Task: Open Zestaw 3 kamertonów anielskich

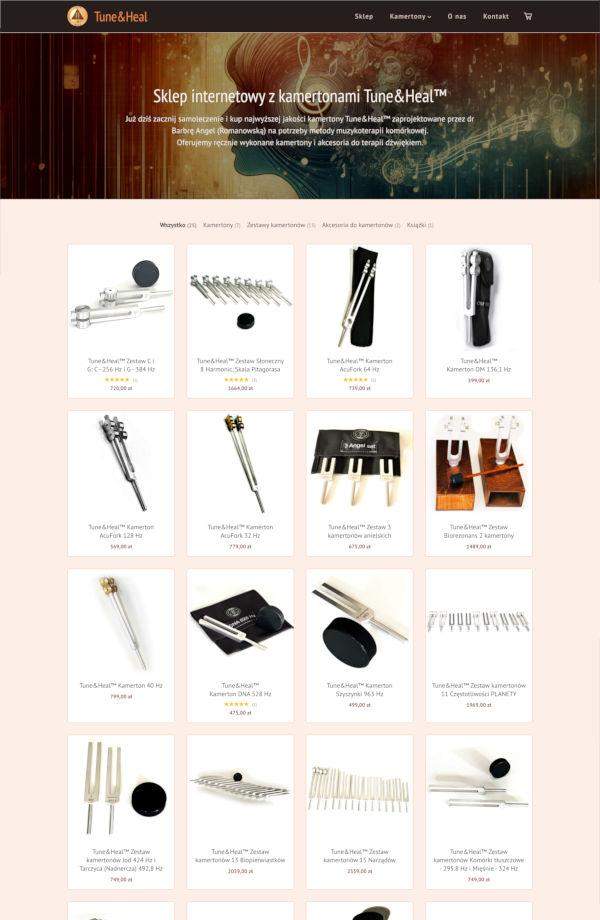Action: coord(359,530)
